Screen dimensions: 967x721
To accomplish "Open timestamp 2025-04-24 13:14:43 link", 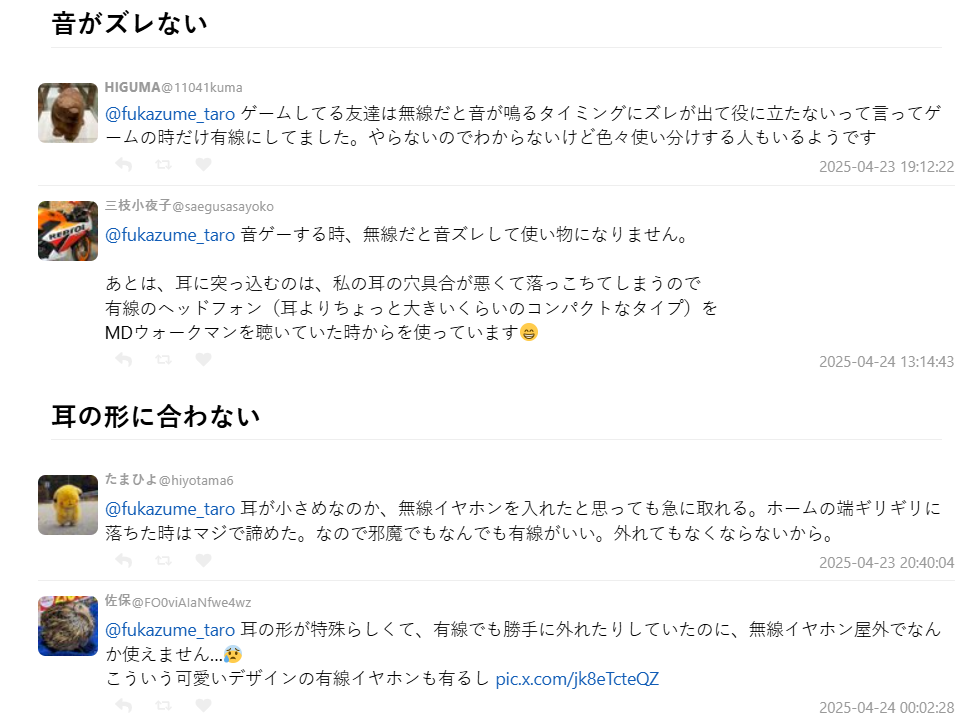I will point(886,362).
